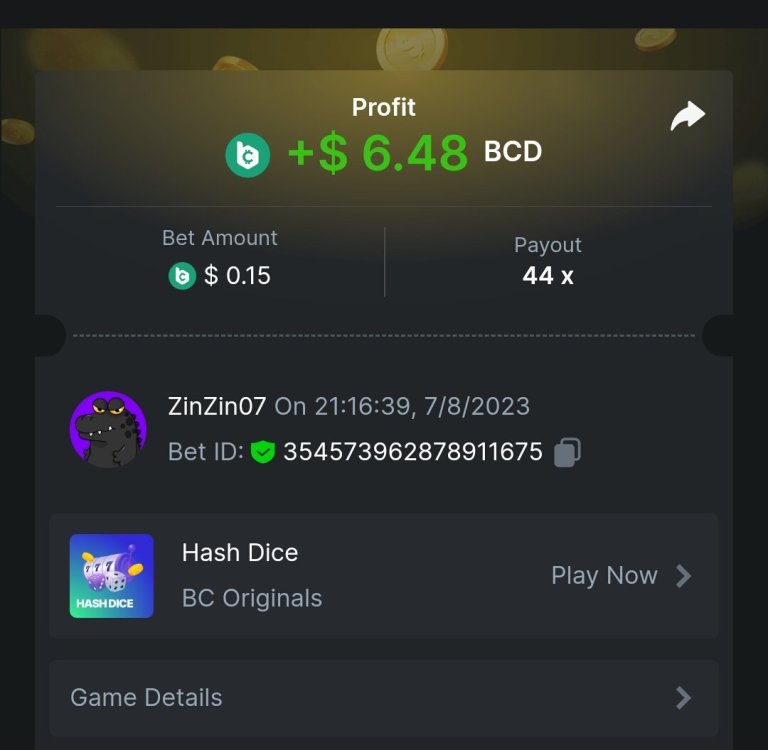Expand the Game Details section
This screenshot has width=768, height=750.
(383, 697)
